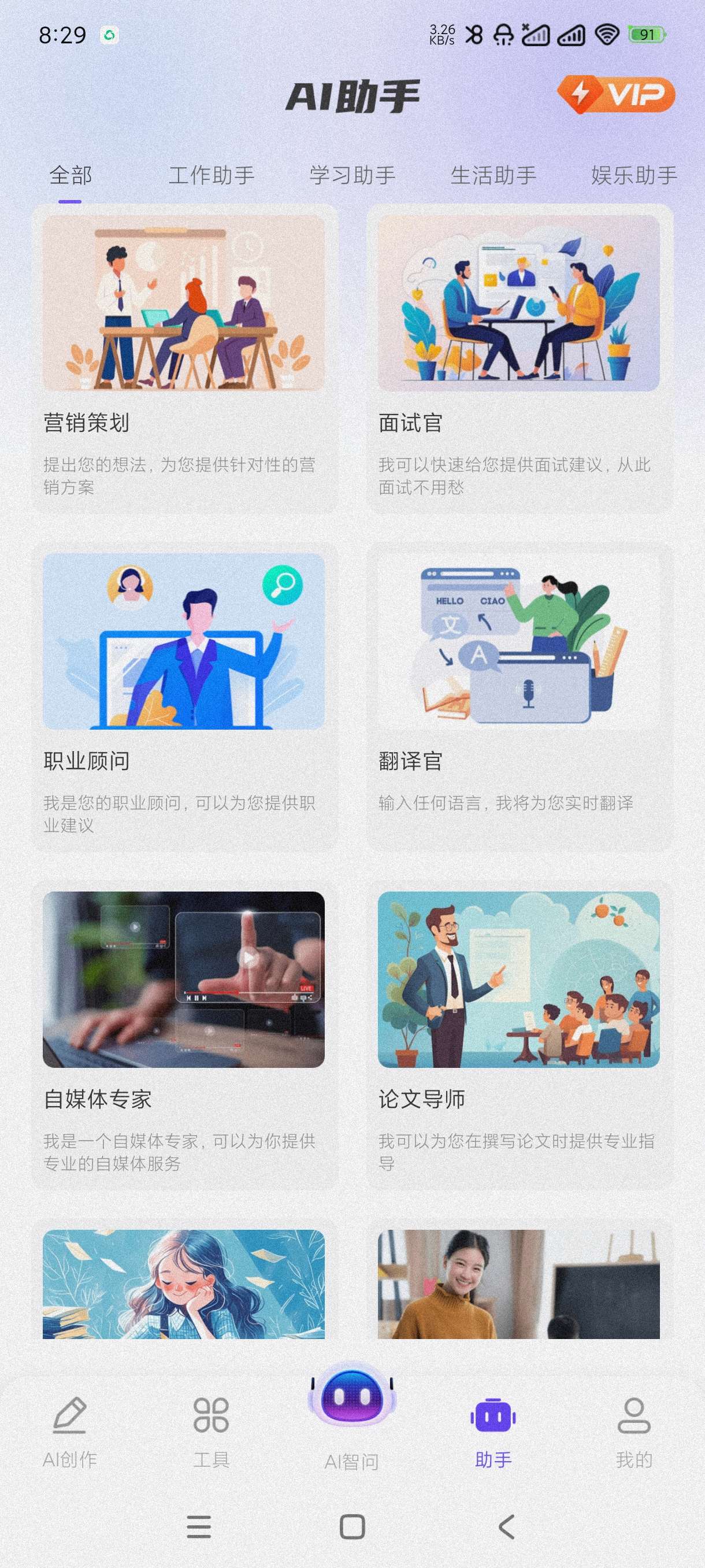Go to the 我的 profile tab
Viewport: 705px width, 1568px height.
pyautogui.click(x=634, y=1430)
